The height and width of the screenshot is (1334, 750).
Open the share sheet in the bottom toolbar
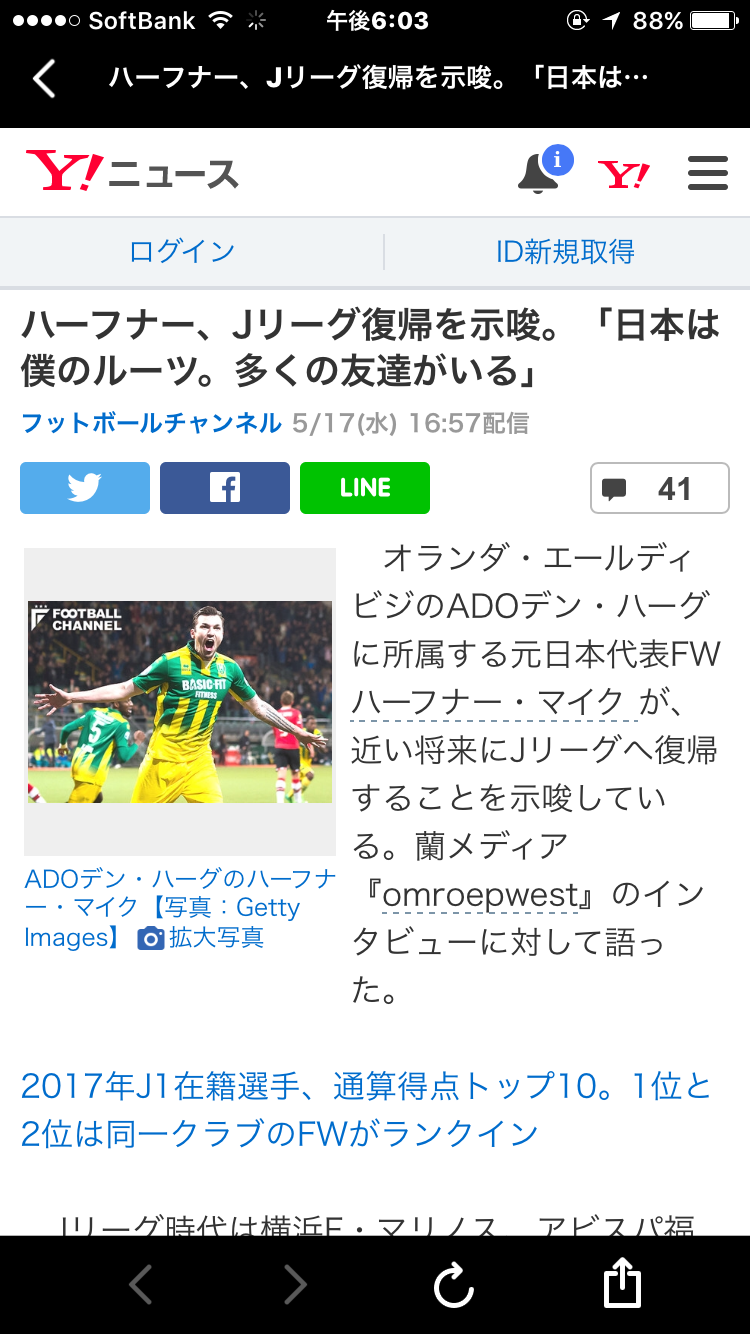point(622,1282)
